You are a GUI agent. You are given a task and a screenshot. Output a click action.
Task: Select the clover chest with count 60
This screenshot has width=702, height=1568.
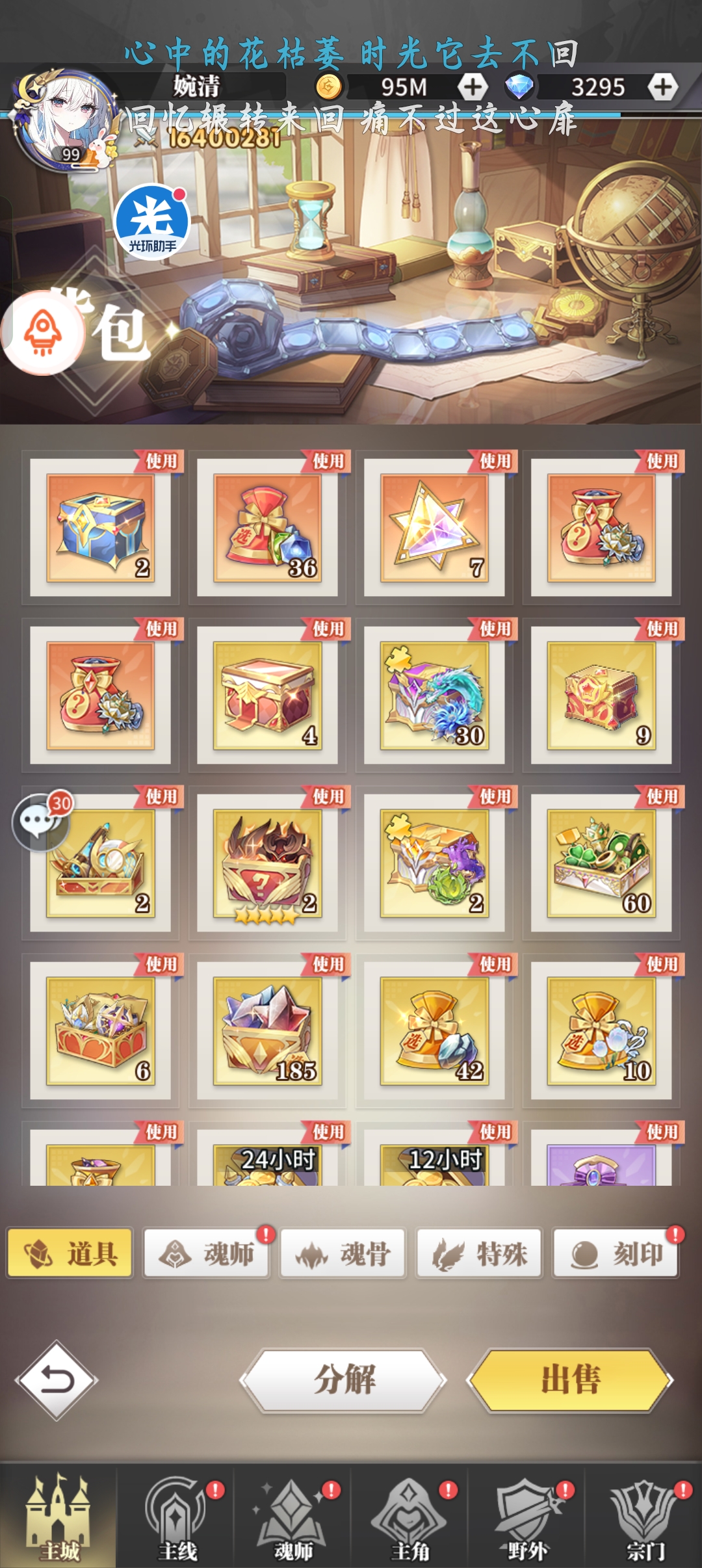pyautogui.click(x=601, y=863)
